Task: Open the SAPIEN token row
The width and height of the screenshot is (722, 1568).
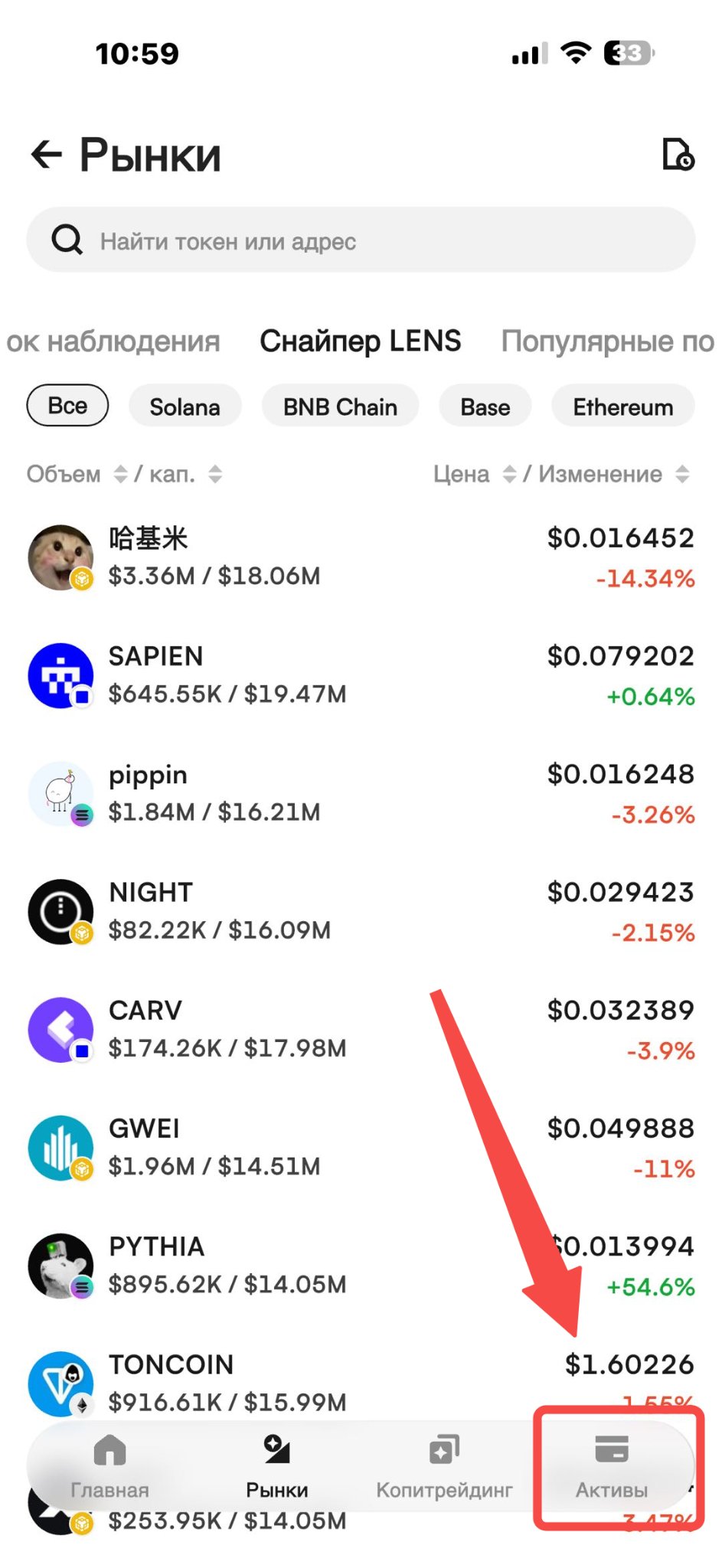Action: click(361, 675)
